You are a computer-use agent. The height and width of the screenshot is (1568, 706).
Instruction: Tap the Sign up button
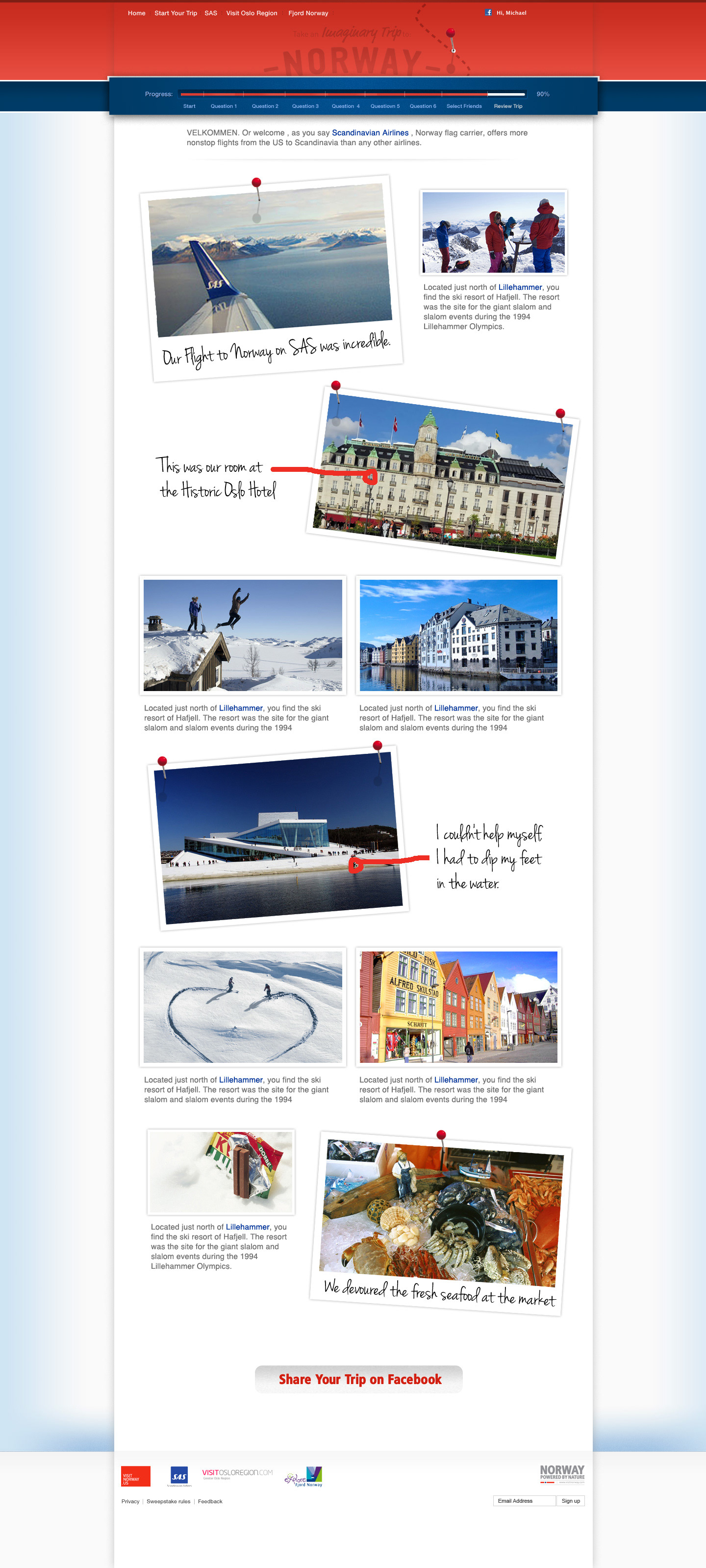(570, 1500)
